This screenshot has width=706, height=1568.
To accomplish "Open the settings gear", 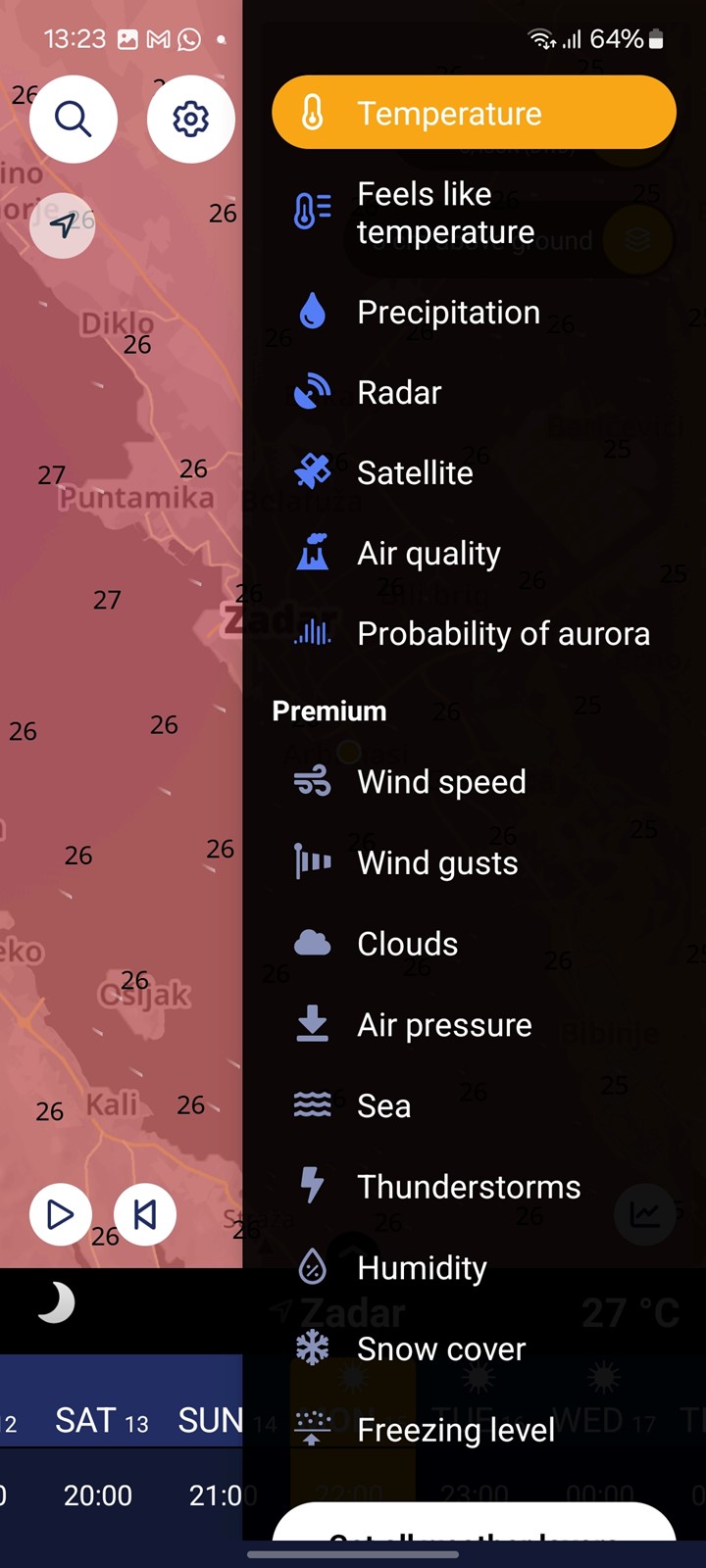I will [190, 119].
